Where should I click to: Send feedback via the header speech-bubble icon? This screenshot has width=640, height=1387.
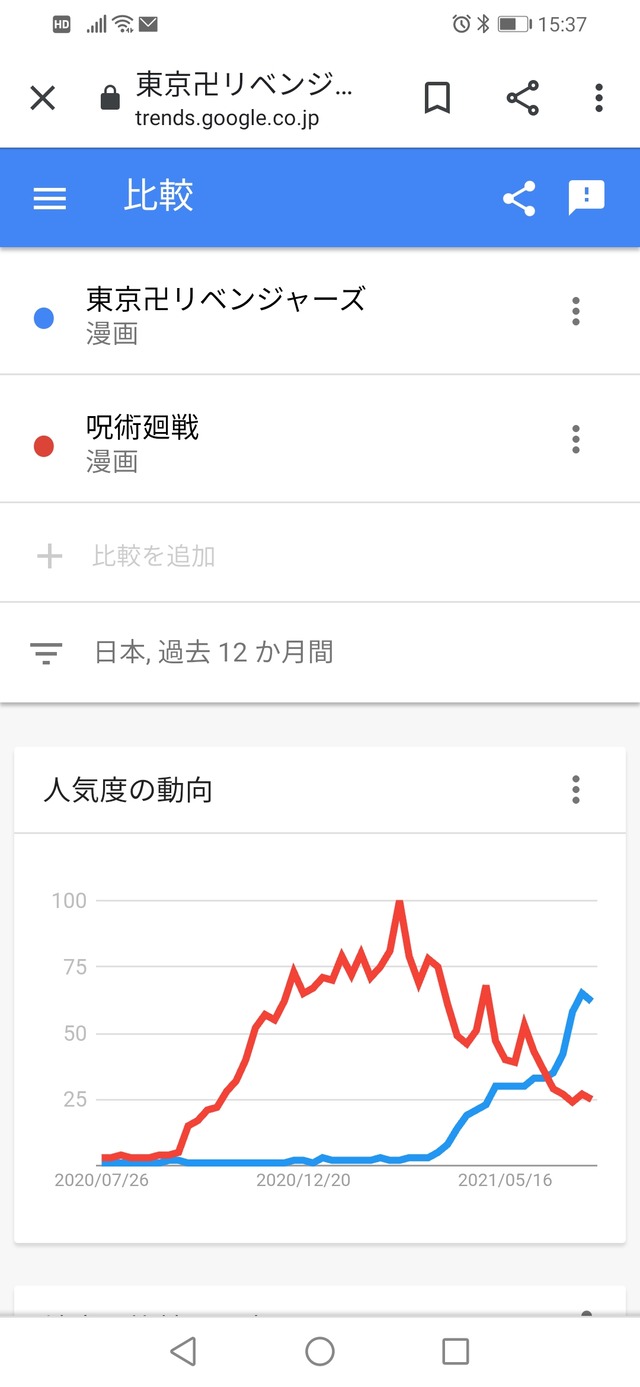coord(586,197)
